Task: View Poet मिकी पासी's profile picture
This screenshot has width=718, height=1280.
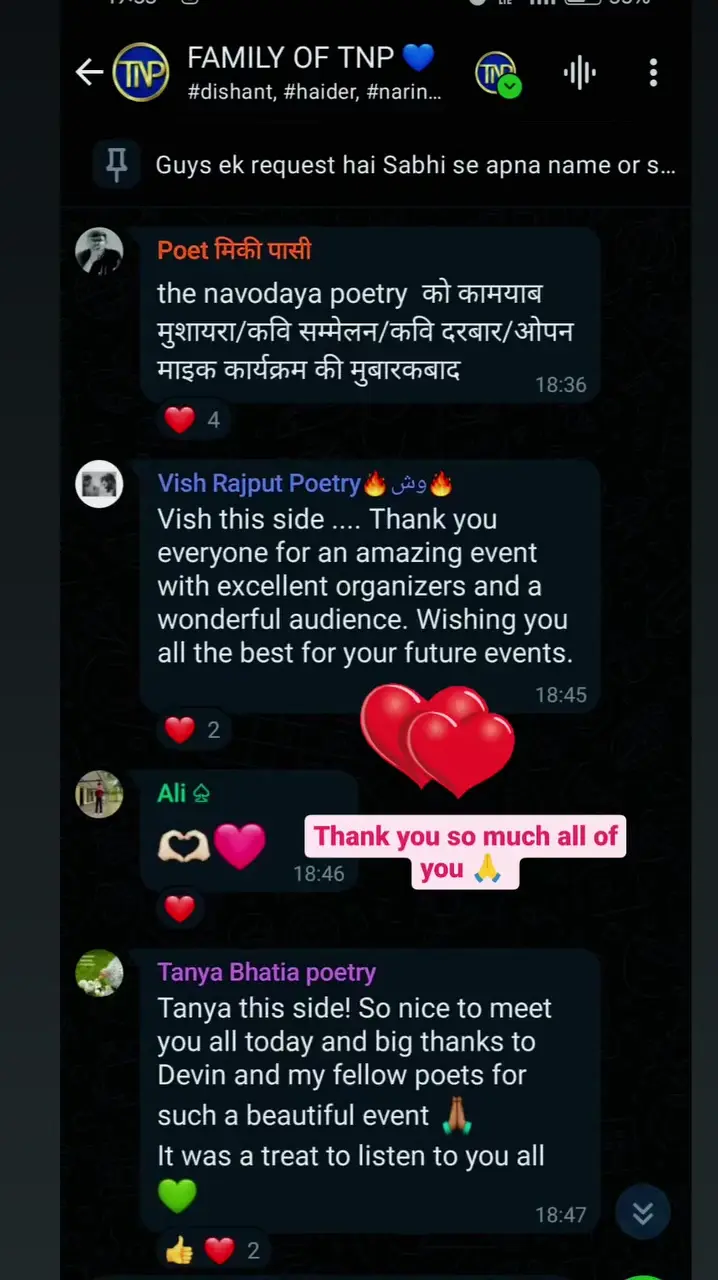Action: (99, 251)
